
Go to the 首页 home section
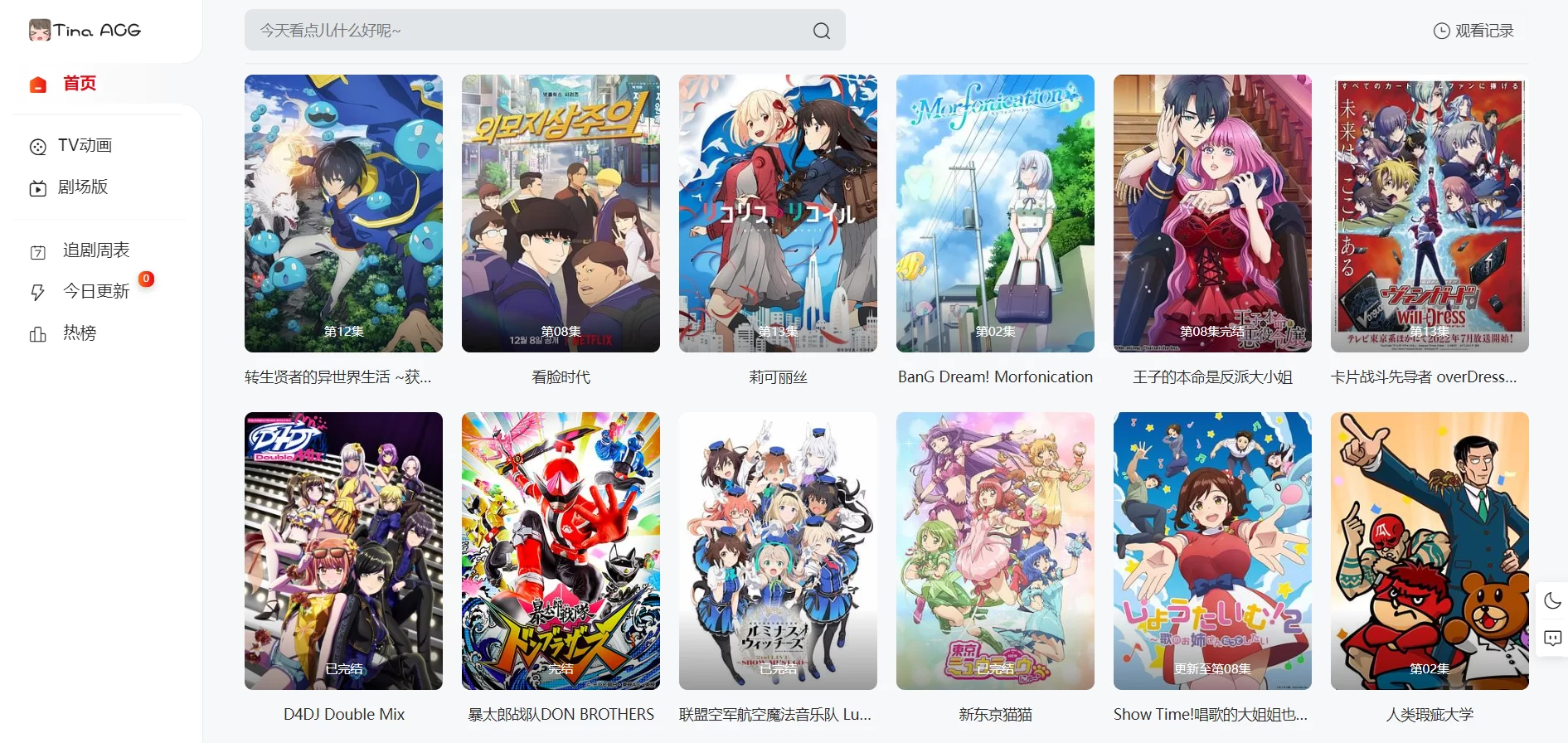[79, 84]
